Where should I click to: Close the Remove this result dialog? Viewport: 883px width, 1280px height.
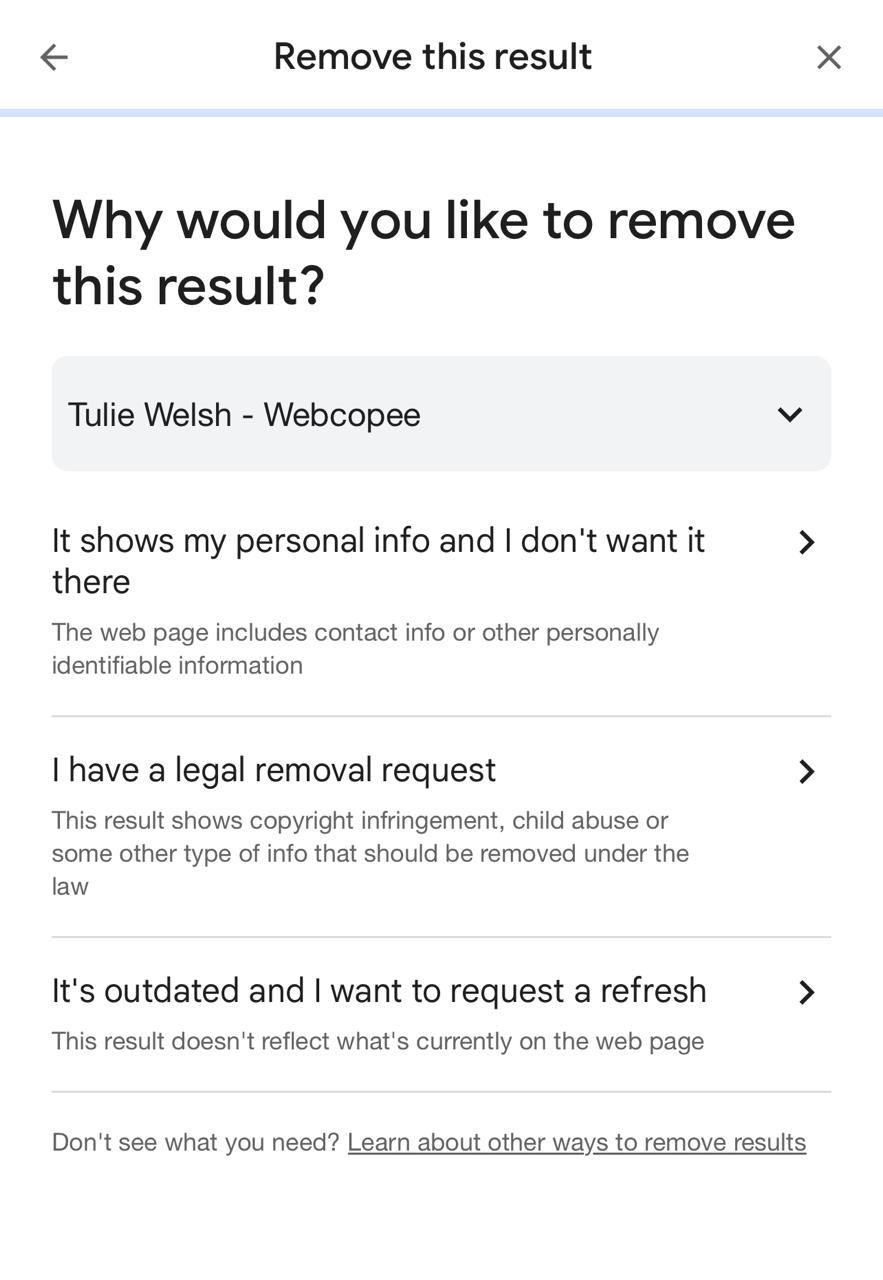click(x=828, y=58)
